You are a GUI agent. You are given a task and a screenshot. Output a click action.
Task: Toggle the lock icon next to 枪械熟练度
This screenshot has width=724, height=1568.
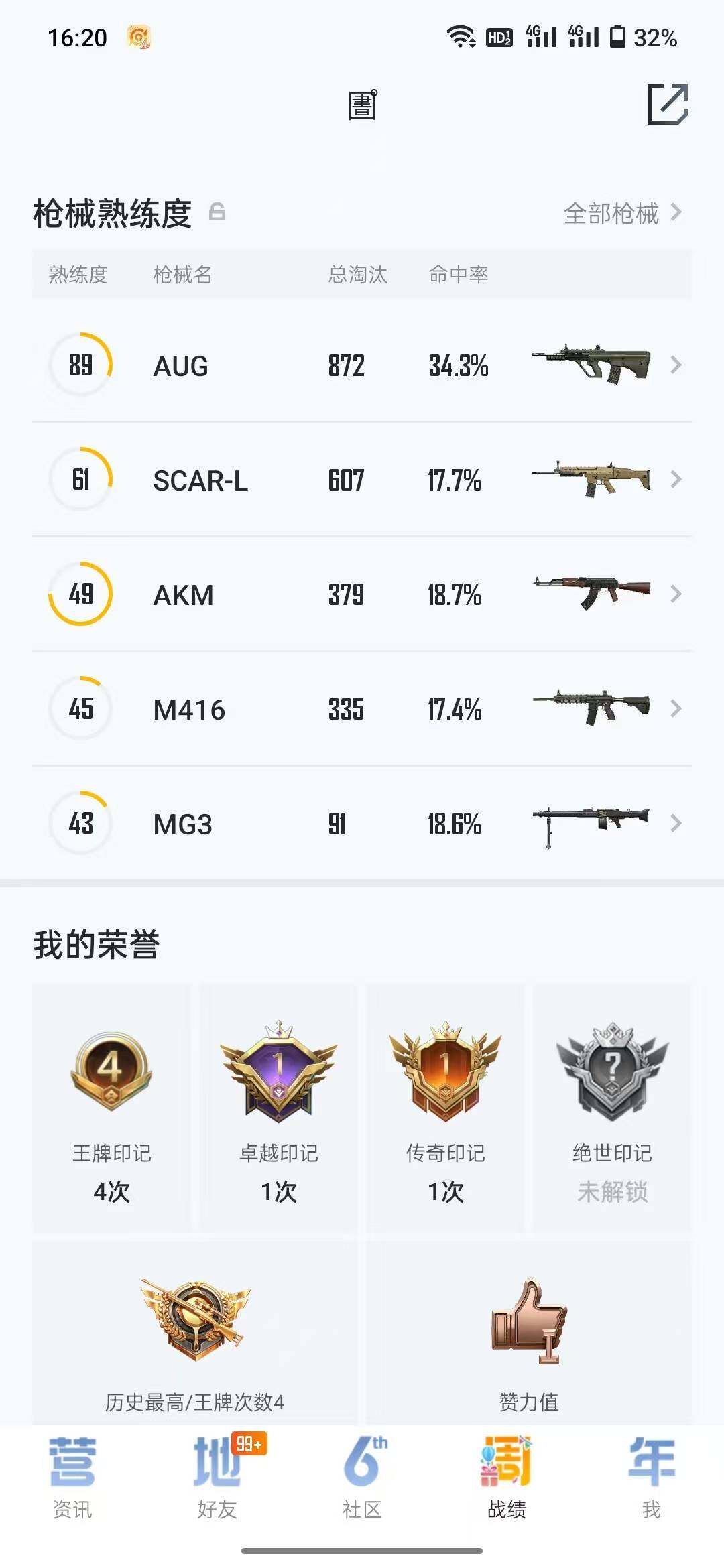point(216,213)
